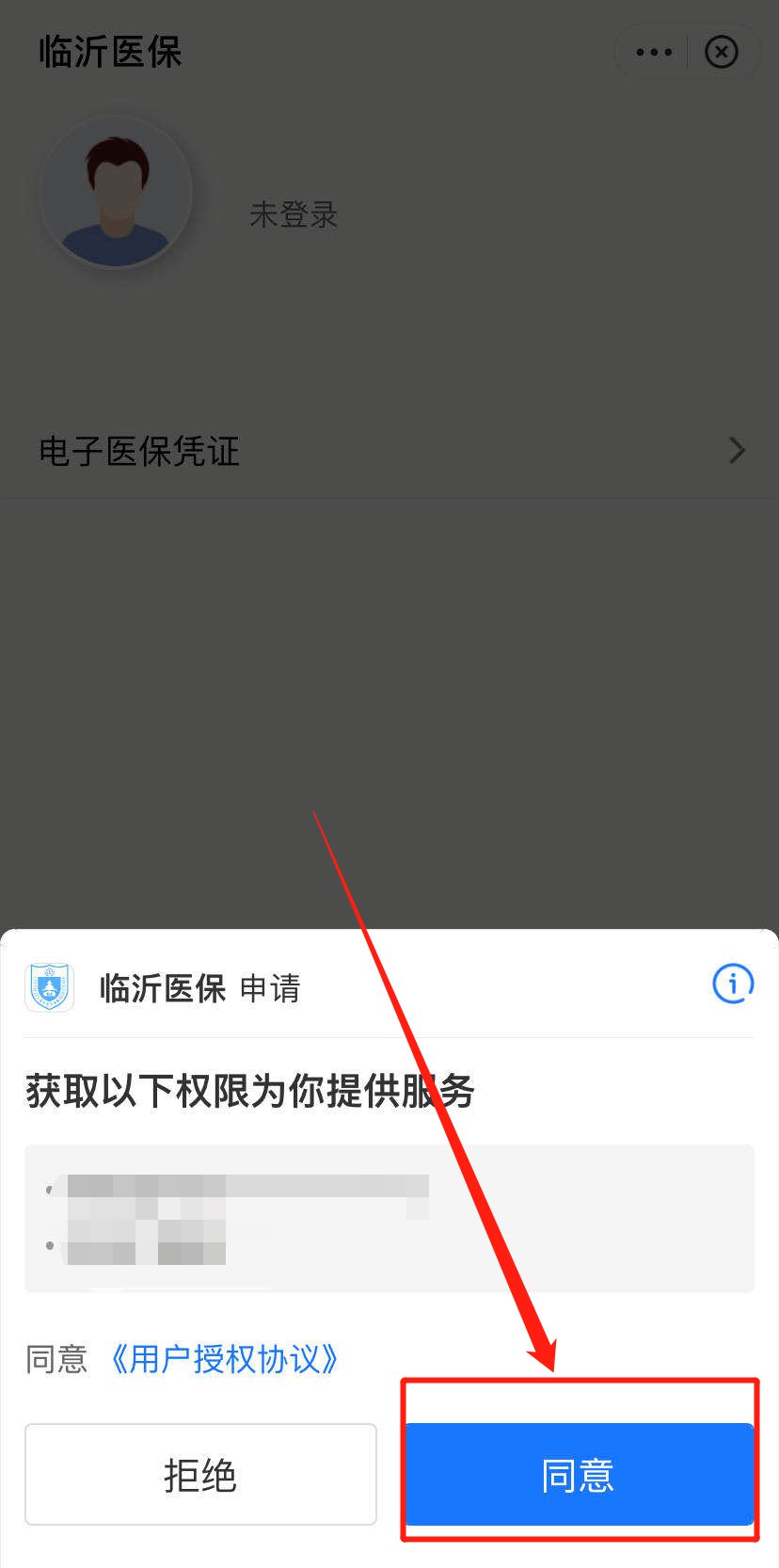Tap 同意 to grant permissions
Viewport: 779px width, 1568px height.
[579, 1474]
